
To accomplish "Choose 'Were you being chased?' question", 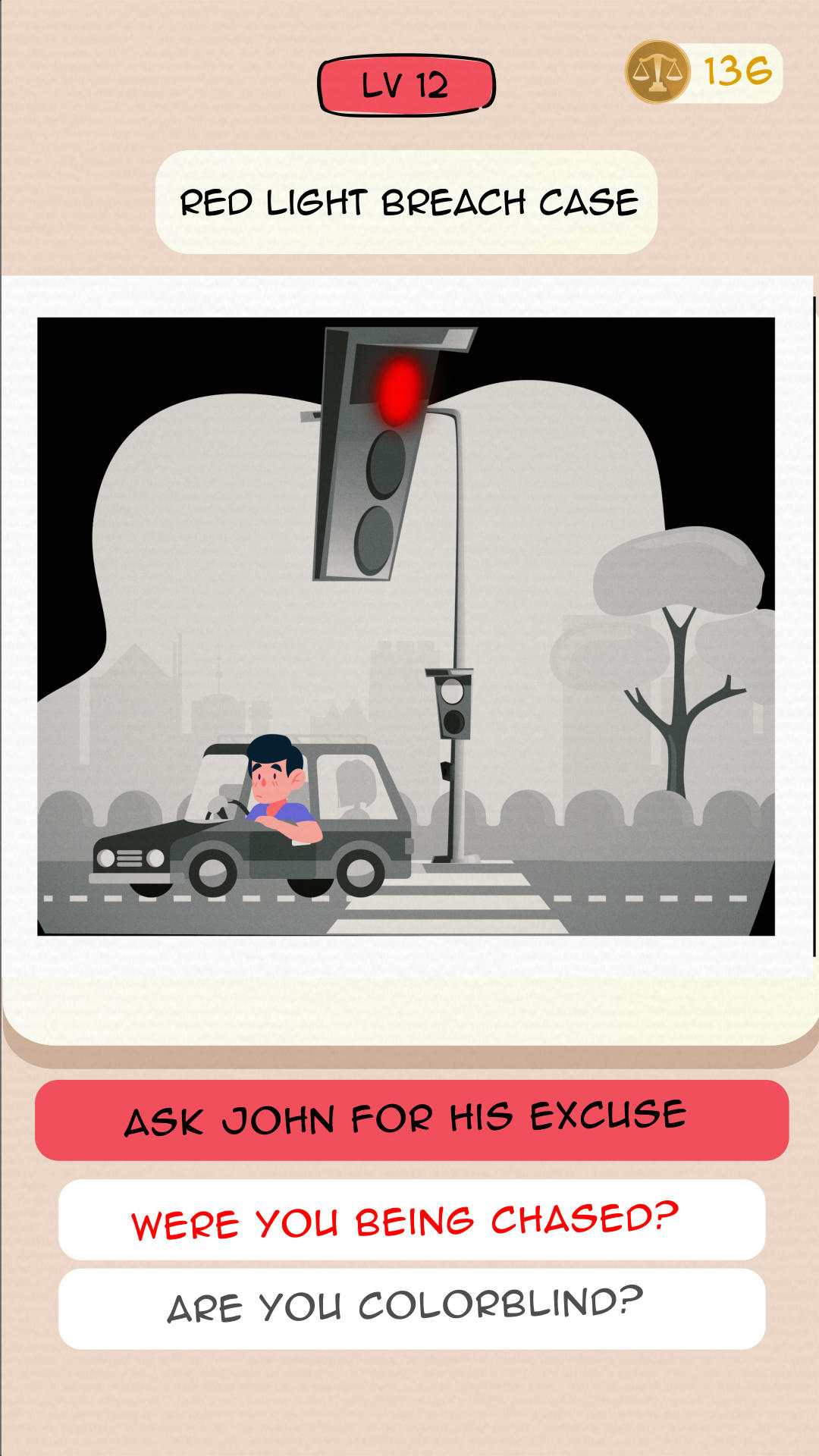I will pos(412,1219).
